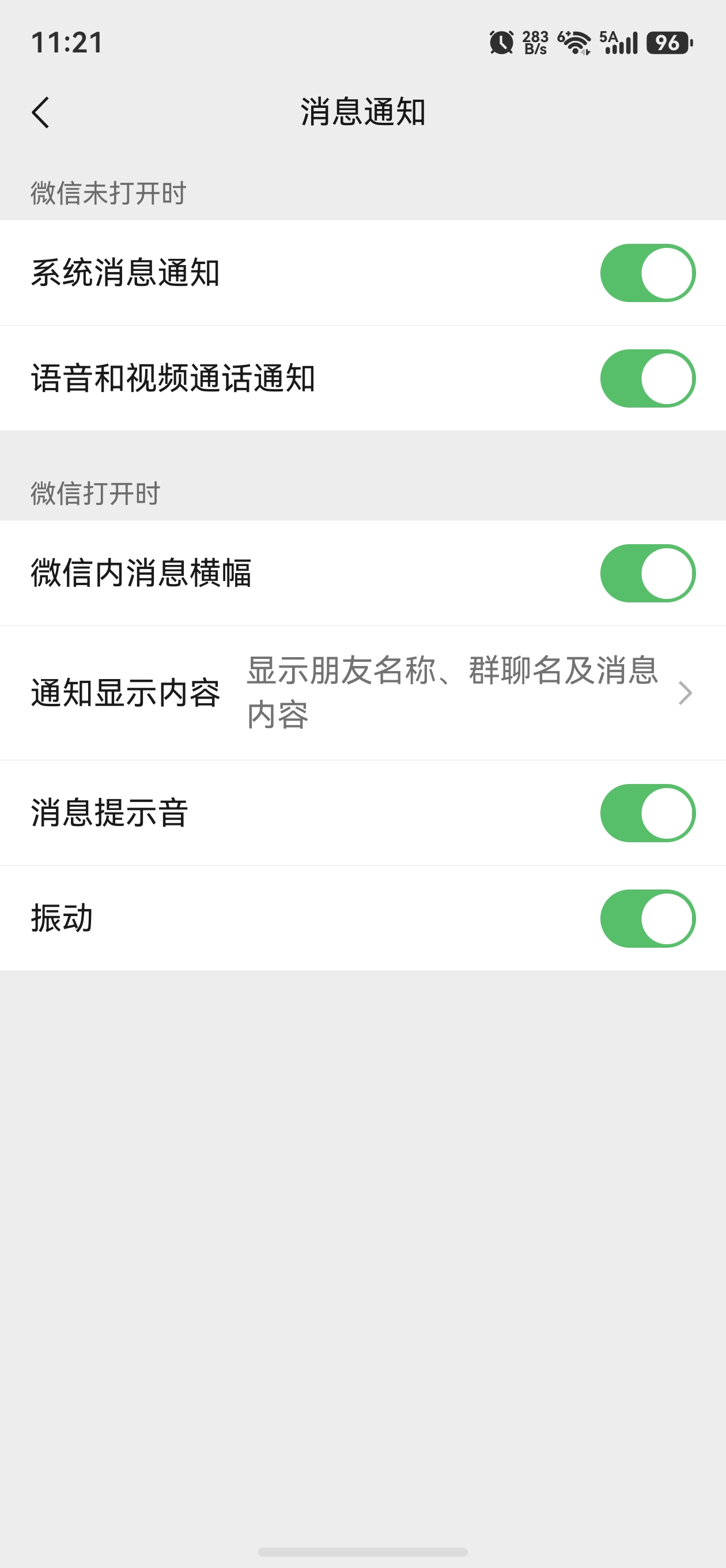This screenshot has width=726, height=1568.
Task: Tap the chevron next to 显示朋友名称 text
Action: click(x=686, y=692)
